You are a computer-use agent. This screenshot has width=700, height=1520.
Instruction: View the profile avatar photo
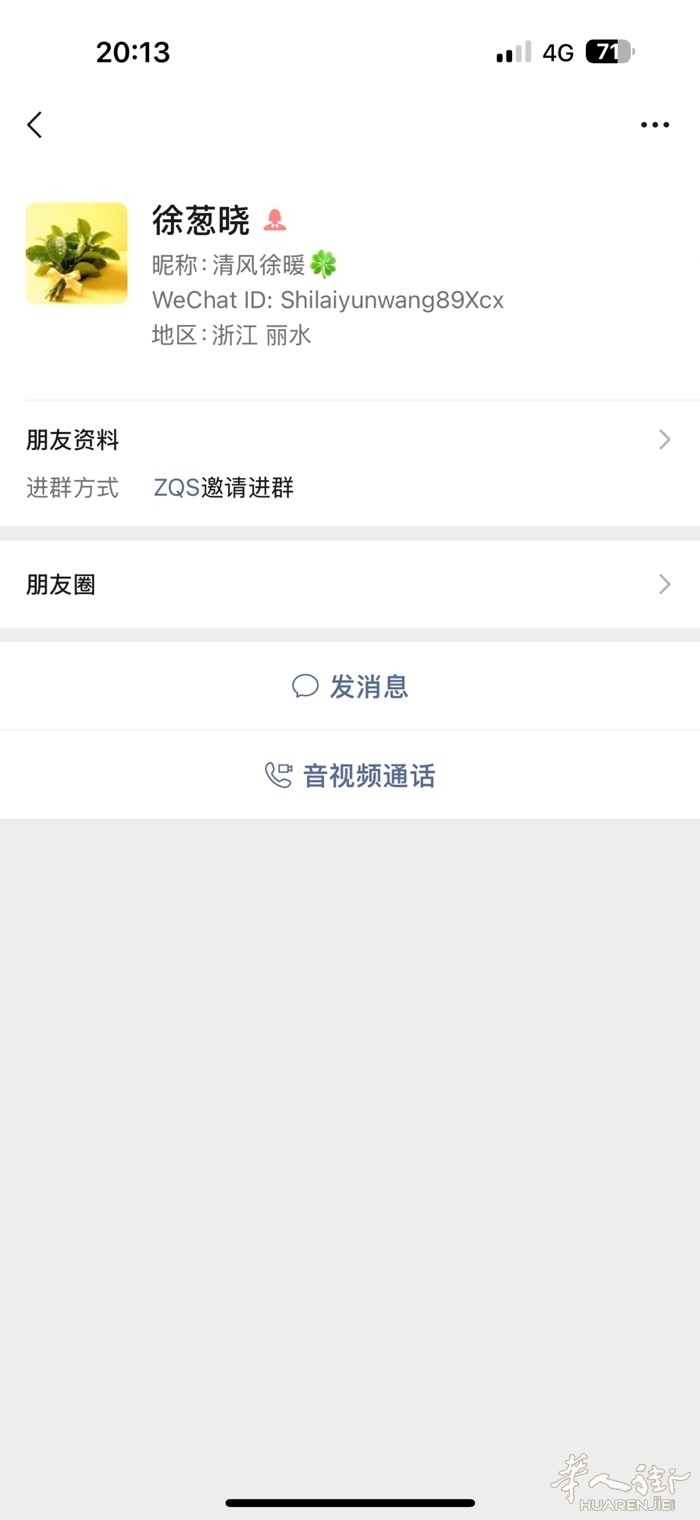point(77,253)
